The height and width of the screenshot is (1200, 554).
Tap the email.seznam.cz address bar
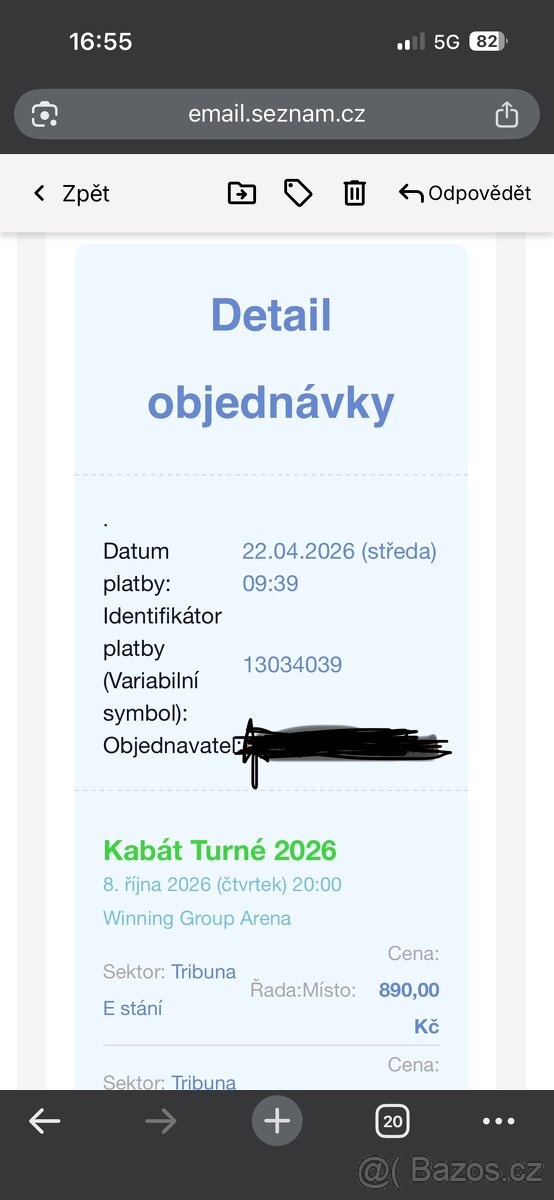click(x=277, y=114)
